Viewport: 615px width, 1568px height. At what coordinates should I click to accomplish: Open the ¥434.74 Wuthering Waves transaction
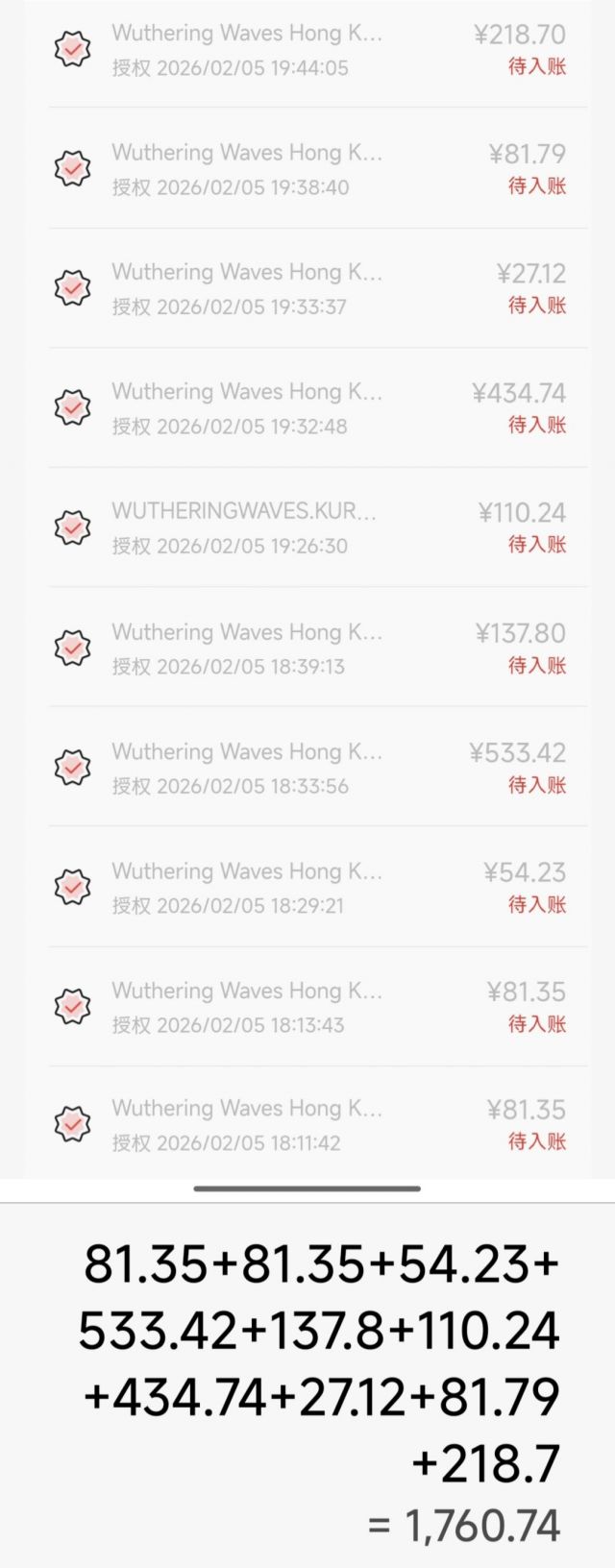click(x=317, y=407)
